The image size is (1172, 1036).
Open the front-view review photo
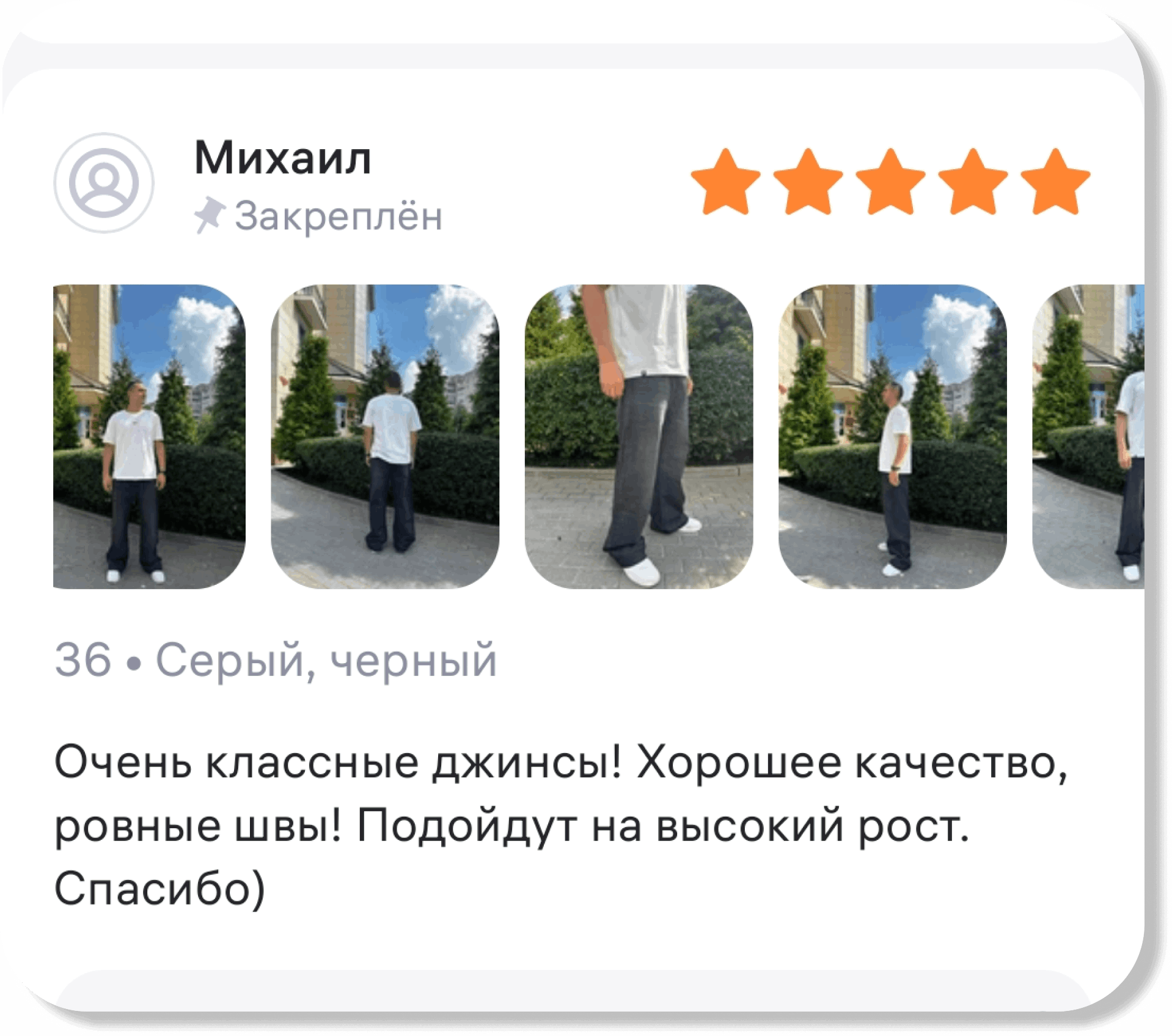(x=149, y=436)
